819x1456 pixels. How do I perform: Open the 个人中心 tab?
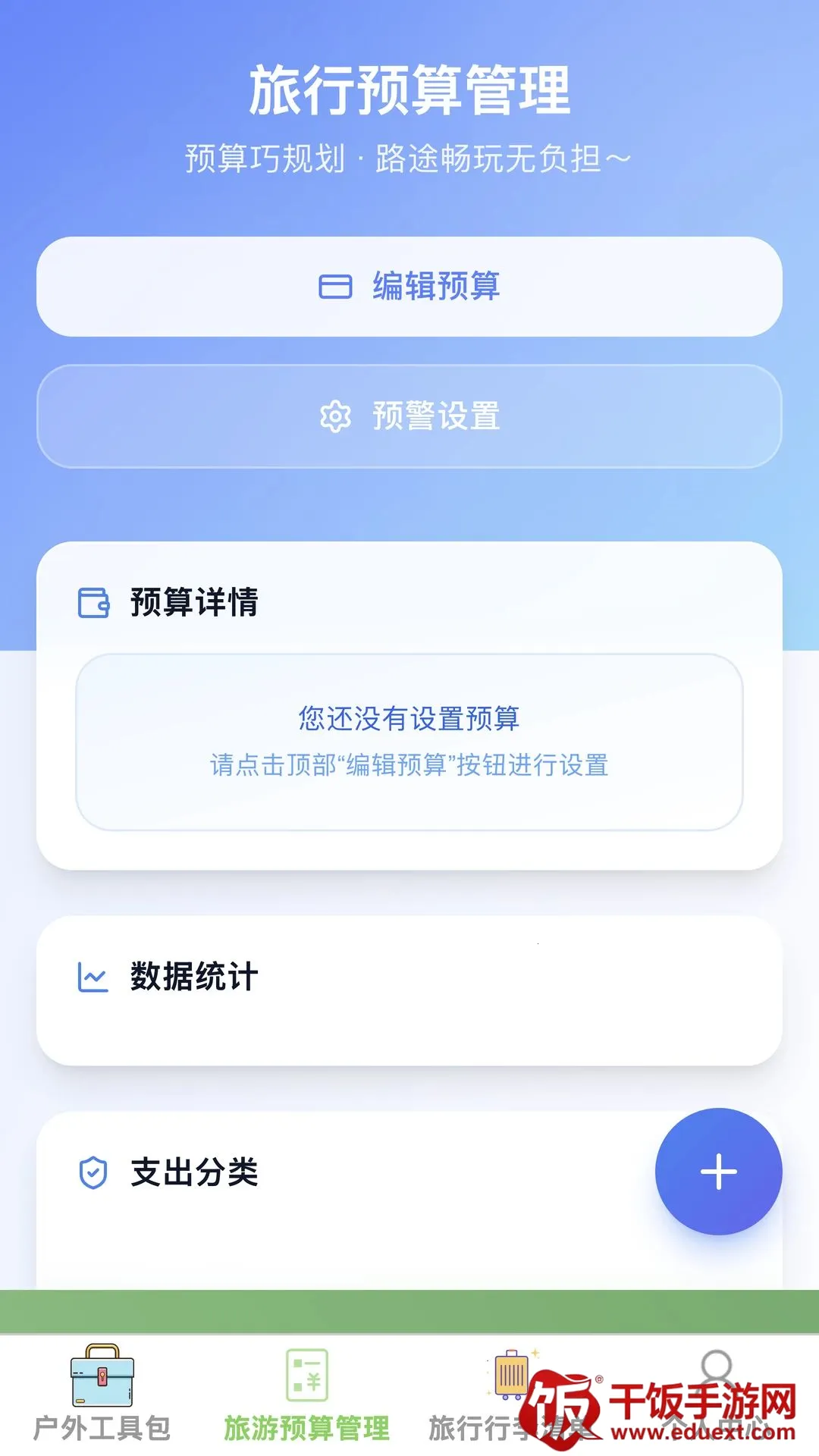pos(717,1394)
